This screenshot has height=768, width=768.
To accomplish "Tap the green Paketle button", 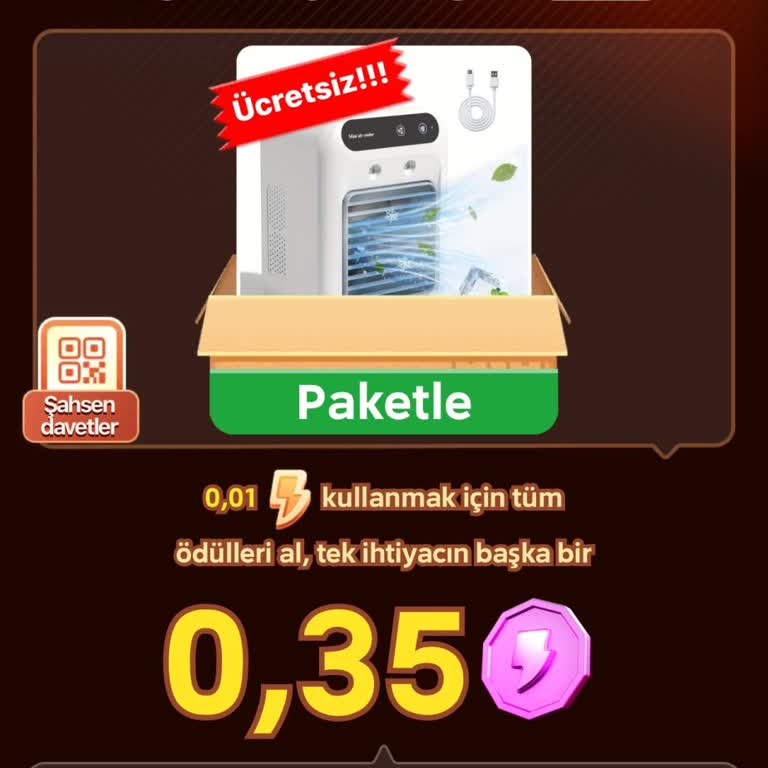I will point(384,402).
